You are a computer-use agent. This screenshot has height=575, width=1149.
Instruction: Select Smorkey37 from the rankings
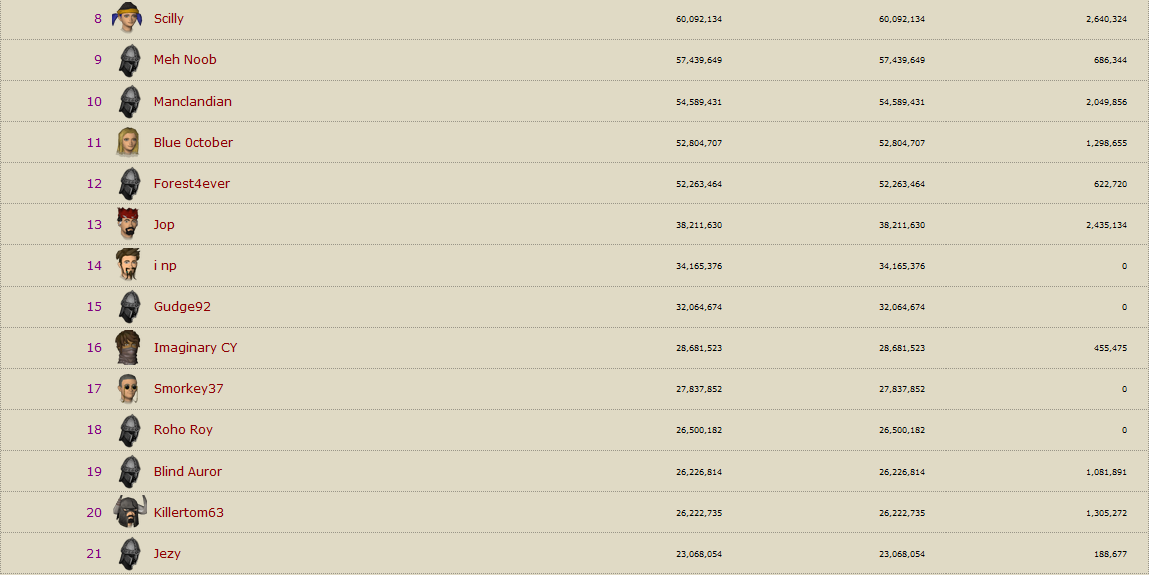(188, 389)
